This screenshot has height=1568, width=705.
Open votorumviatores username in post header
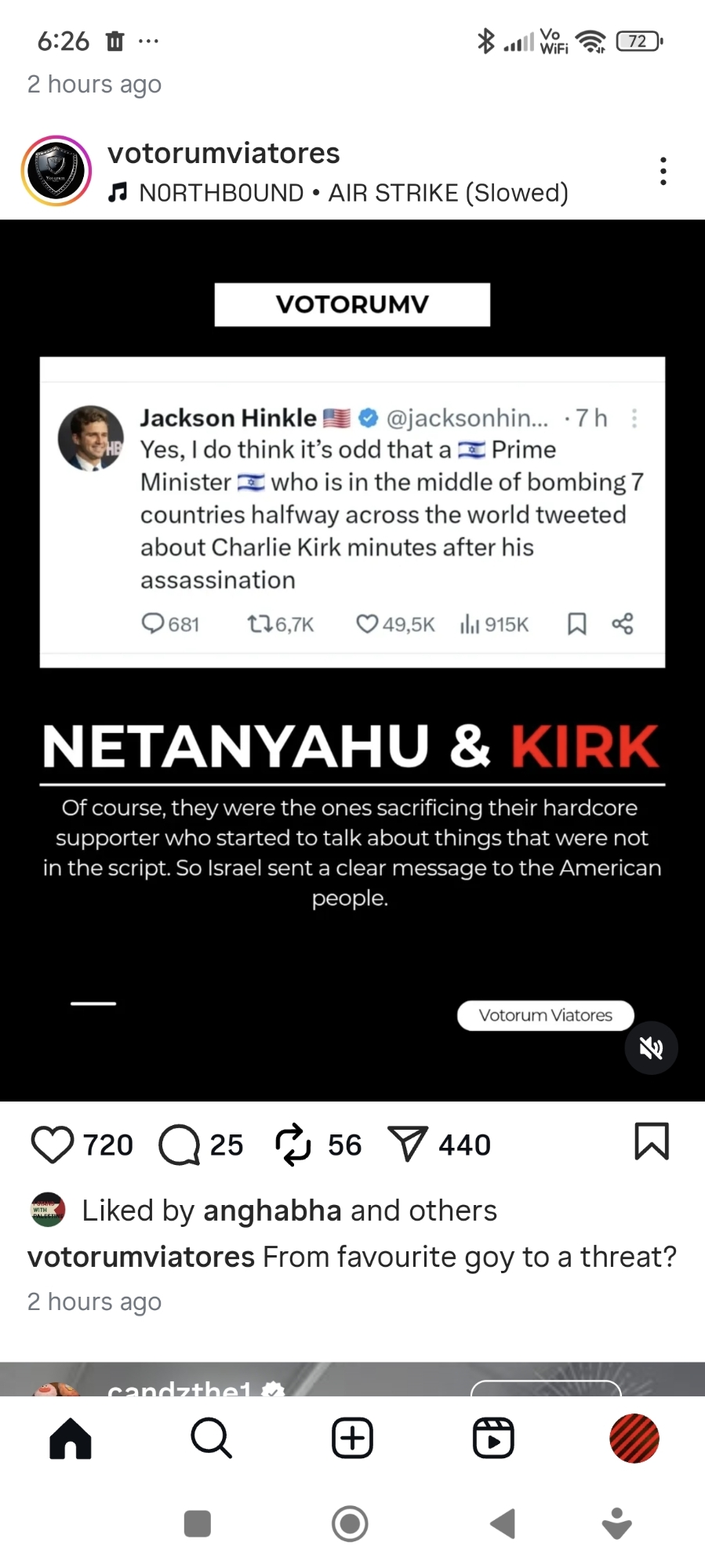pyautogui.click(x=223, y=153)
